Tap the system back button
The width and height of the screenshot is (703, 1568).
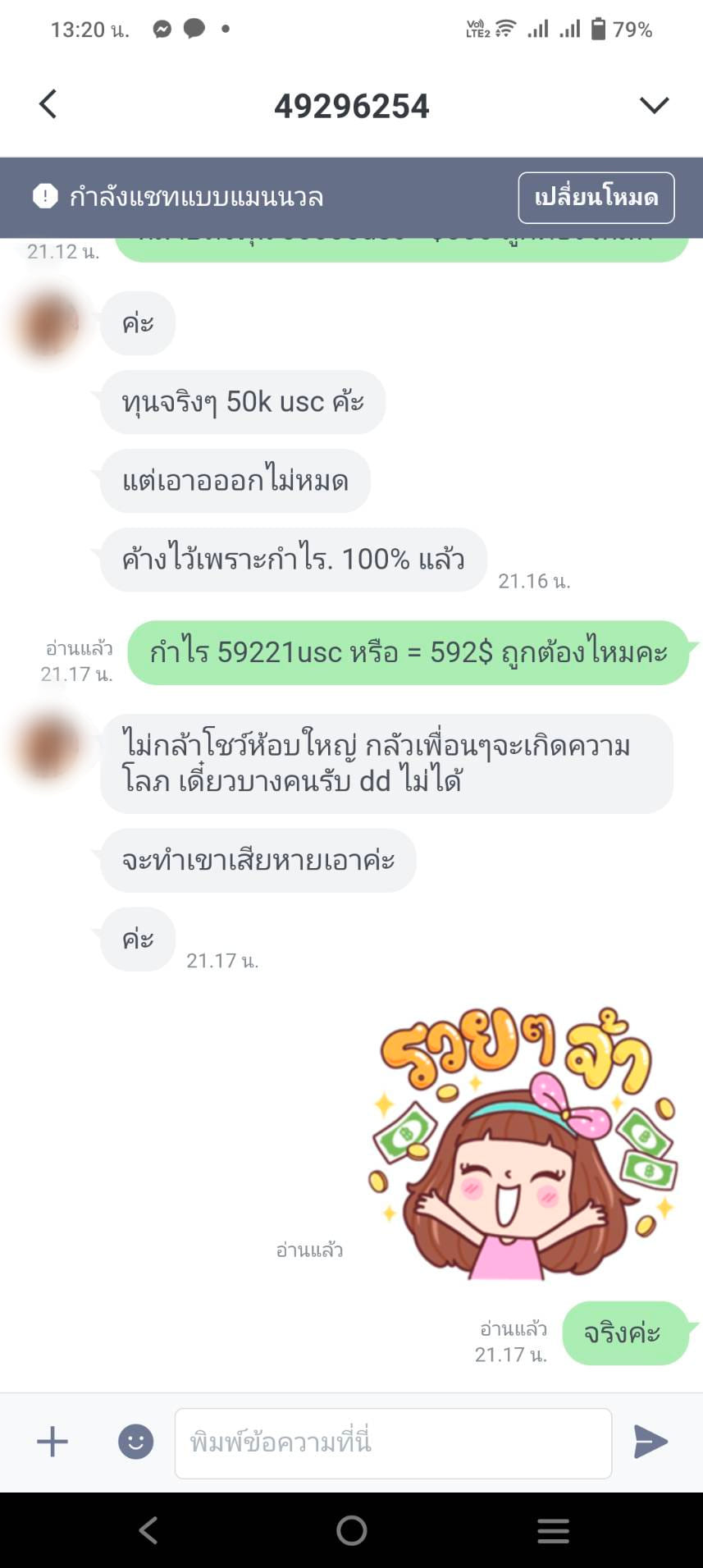148,1530
